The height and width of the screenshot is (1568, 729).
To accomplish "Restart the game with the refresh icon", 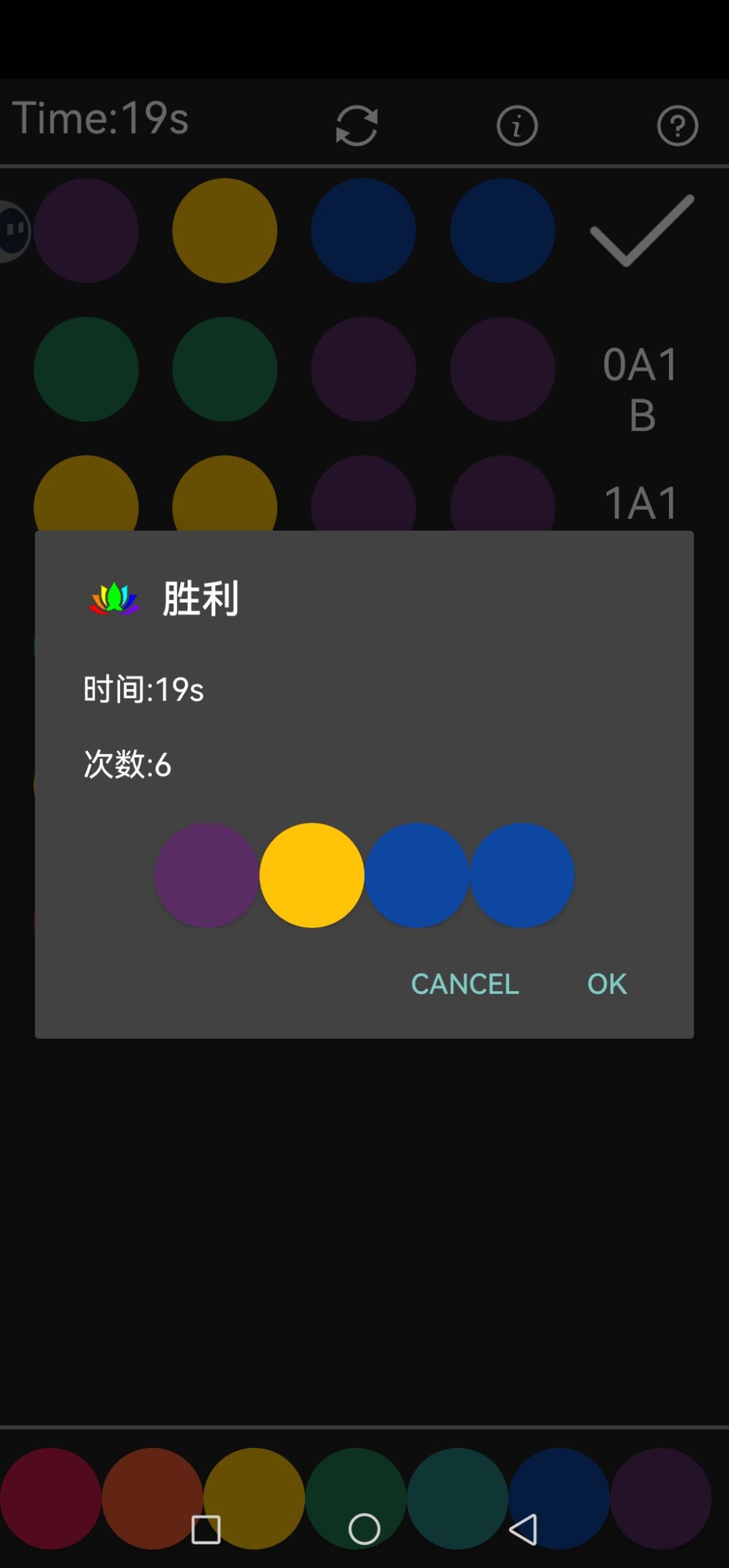I will [x=356, y=125].
